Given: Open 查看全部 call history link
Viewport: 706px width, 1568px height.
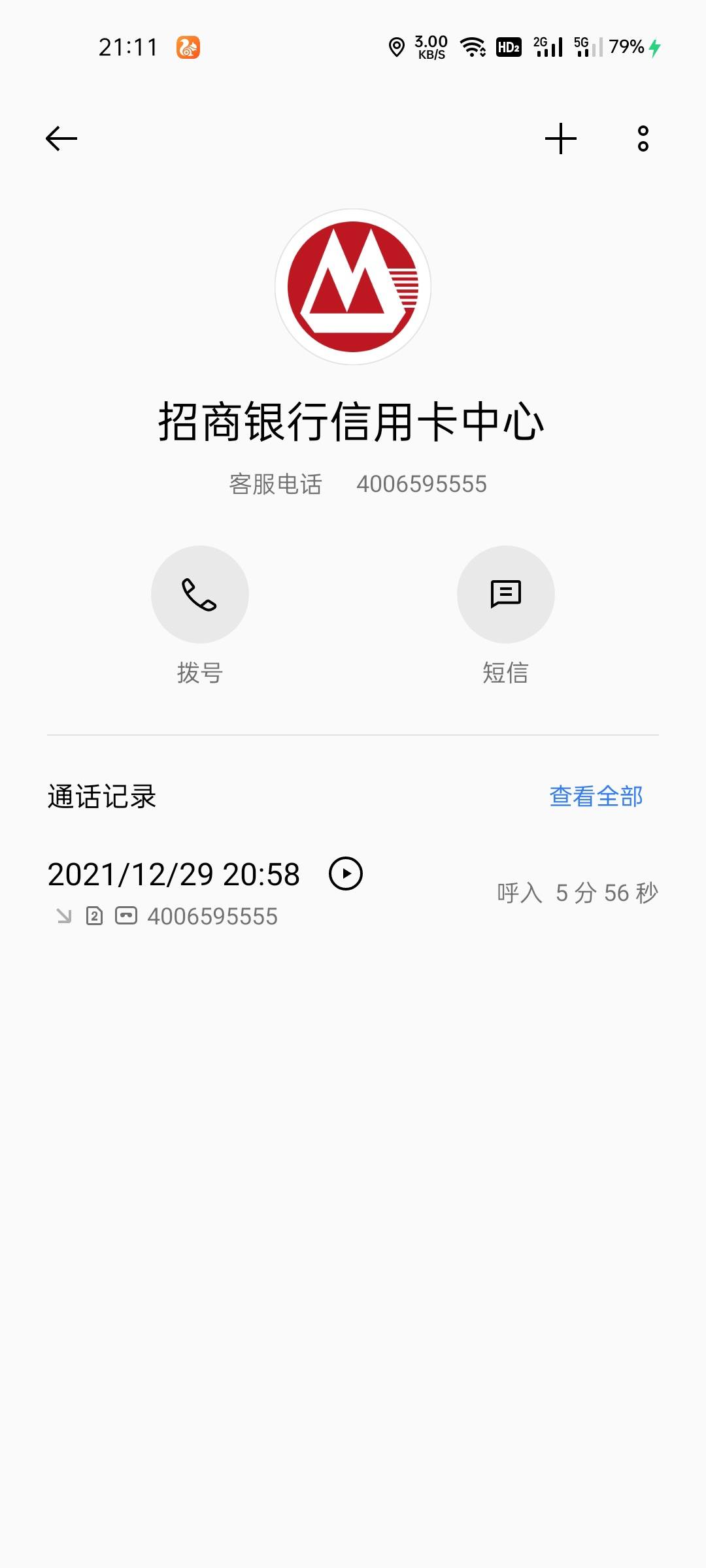Looking at the screenshot, I should [x=596, y=796].
